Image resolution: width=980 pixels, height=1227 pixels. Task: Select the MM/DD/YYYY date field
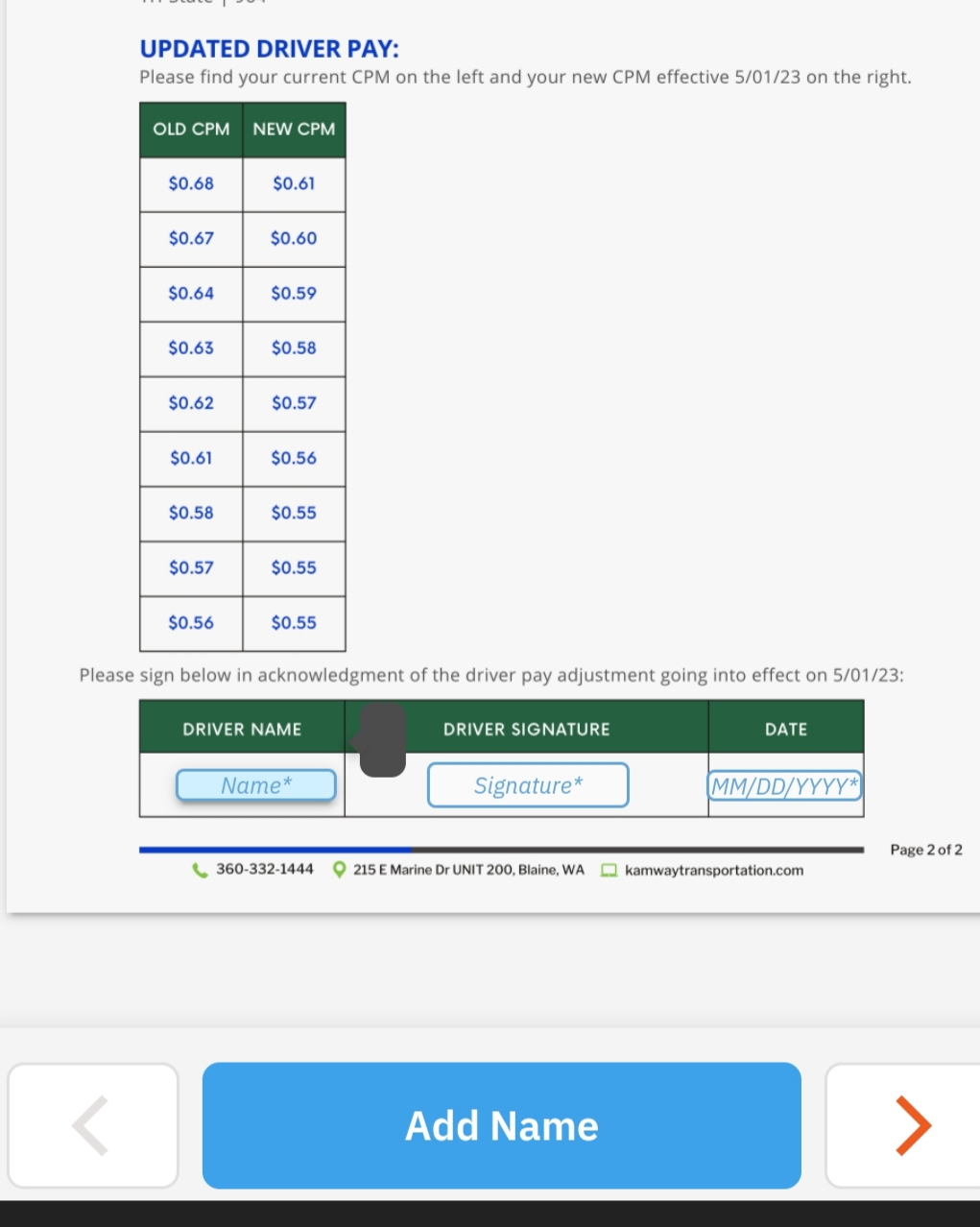(x=784, y=786)
